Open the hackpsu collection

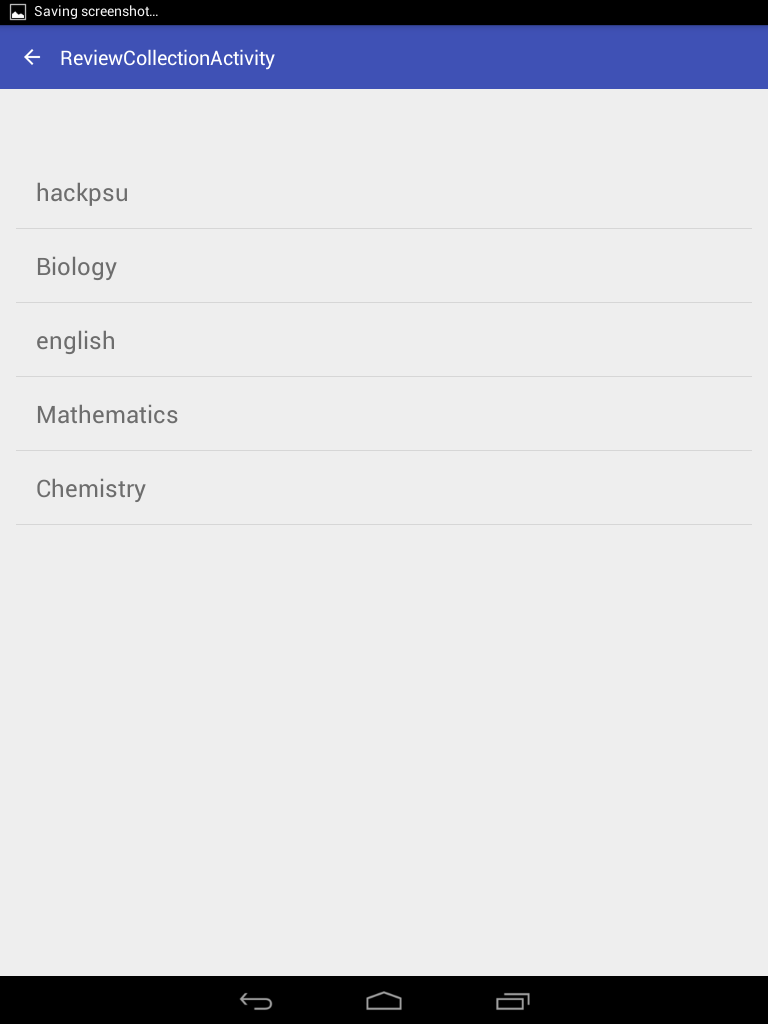click(x=383, y=193)
